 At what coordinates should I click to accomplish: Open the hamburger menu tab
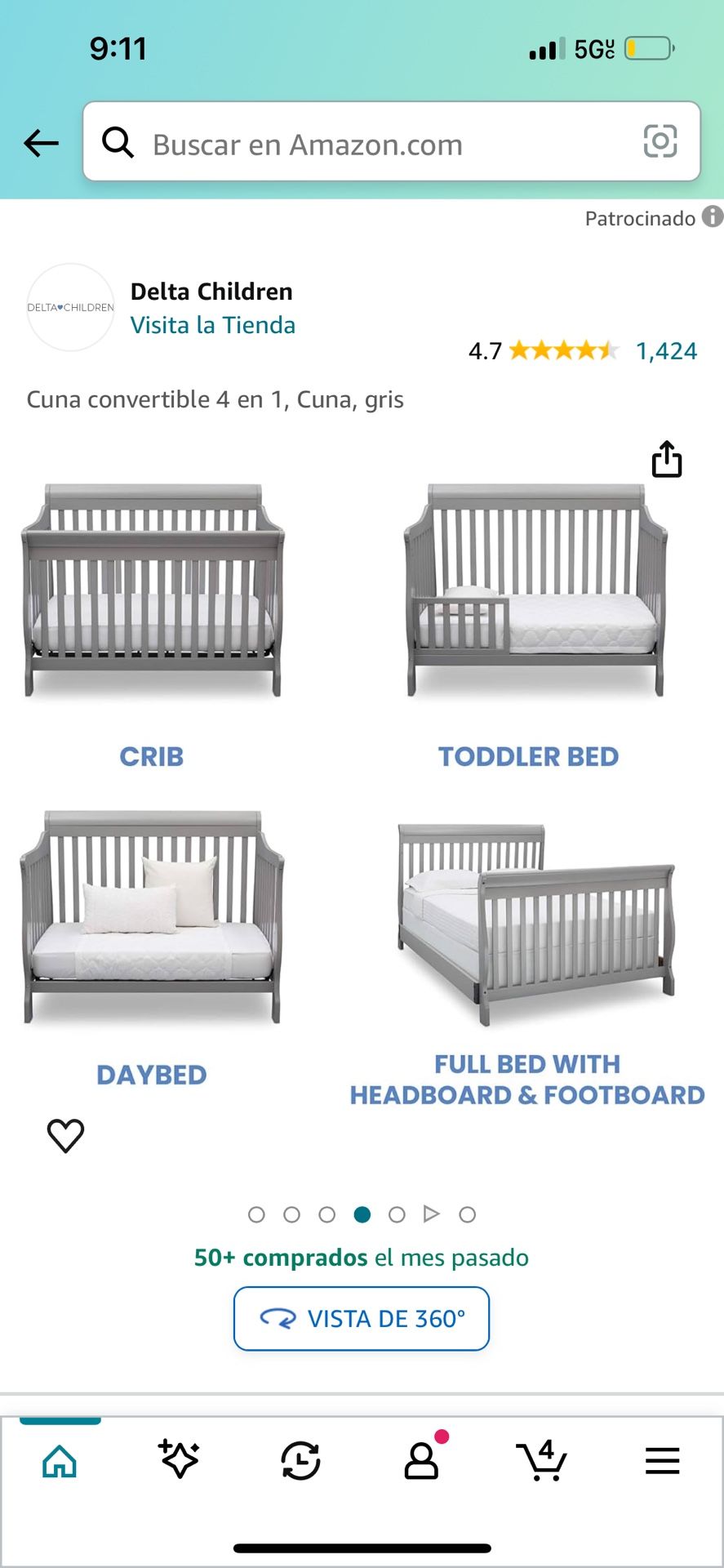[x=662, y=1460]
